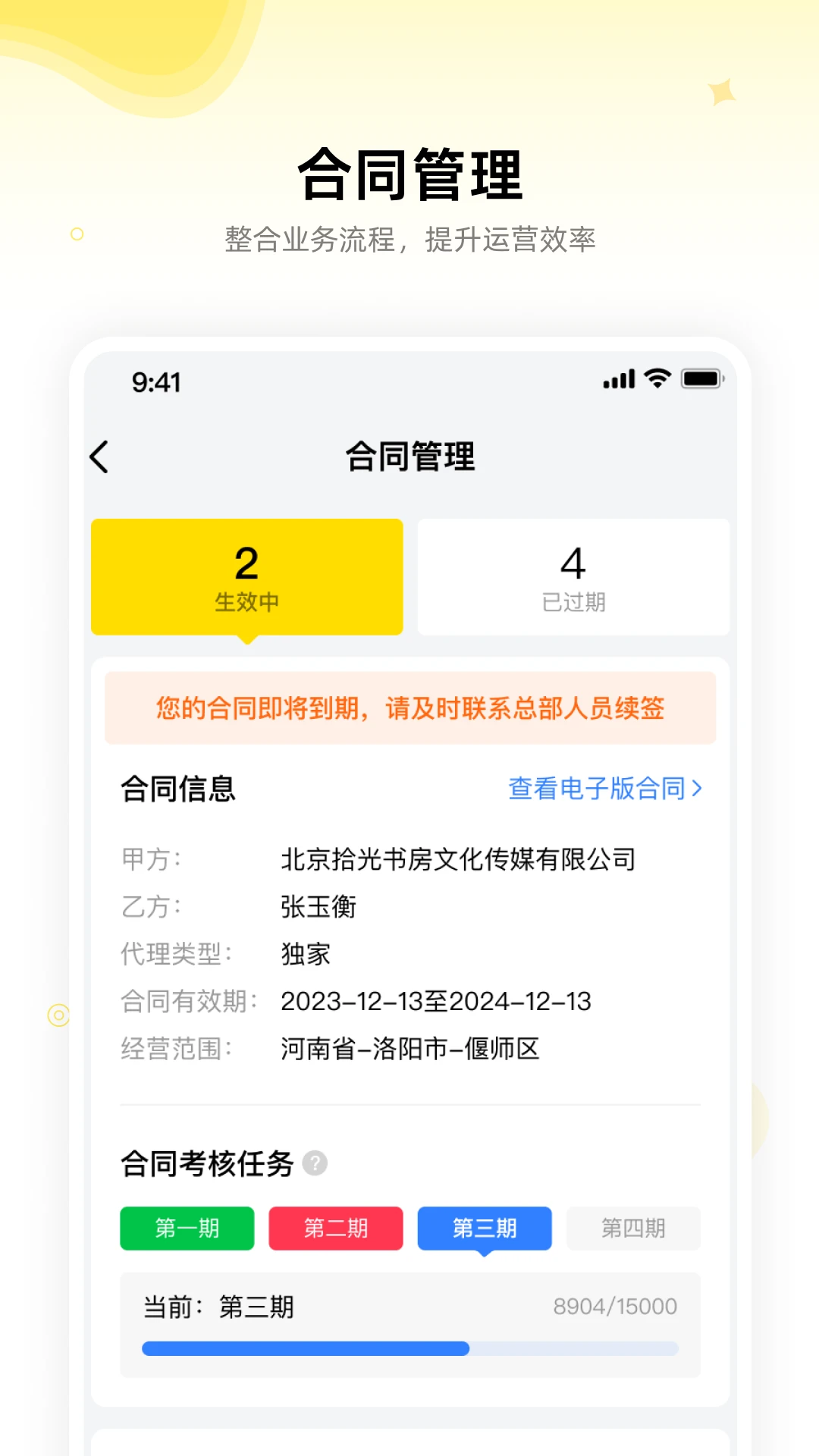Viewport: 819px width, 1456px height.
Task: Click the back arrow to leave 合同管理
Action: (101, 456)
